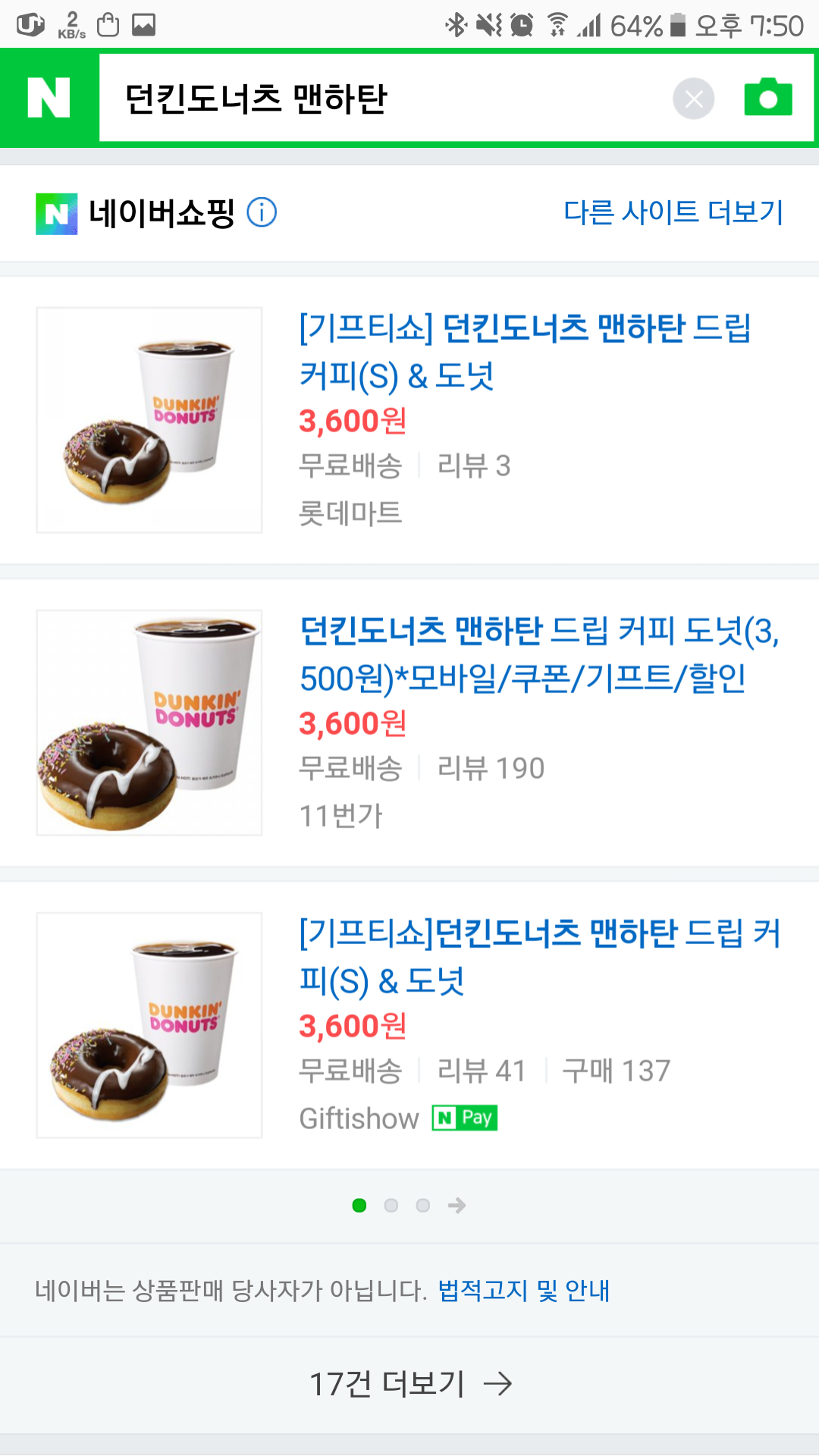Open the camera search icon
This screenshot has width=819, height=1456.
click(767, 98)
